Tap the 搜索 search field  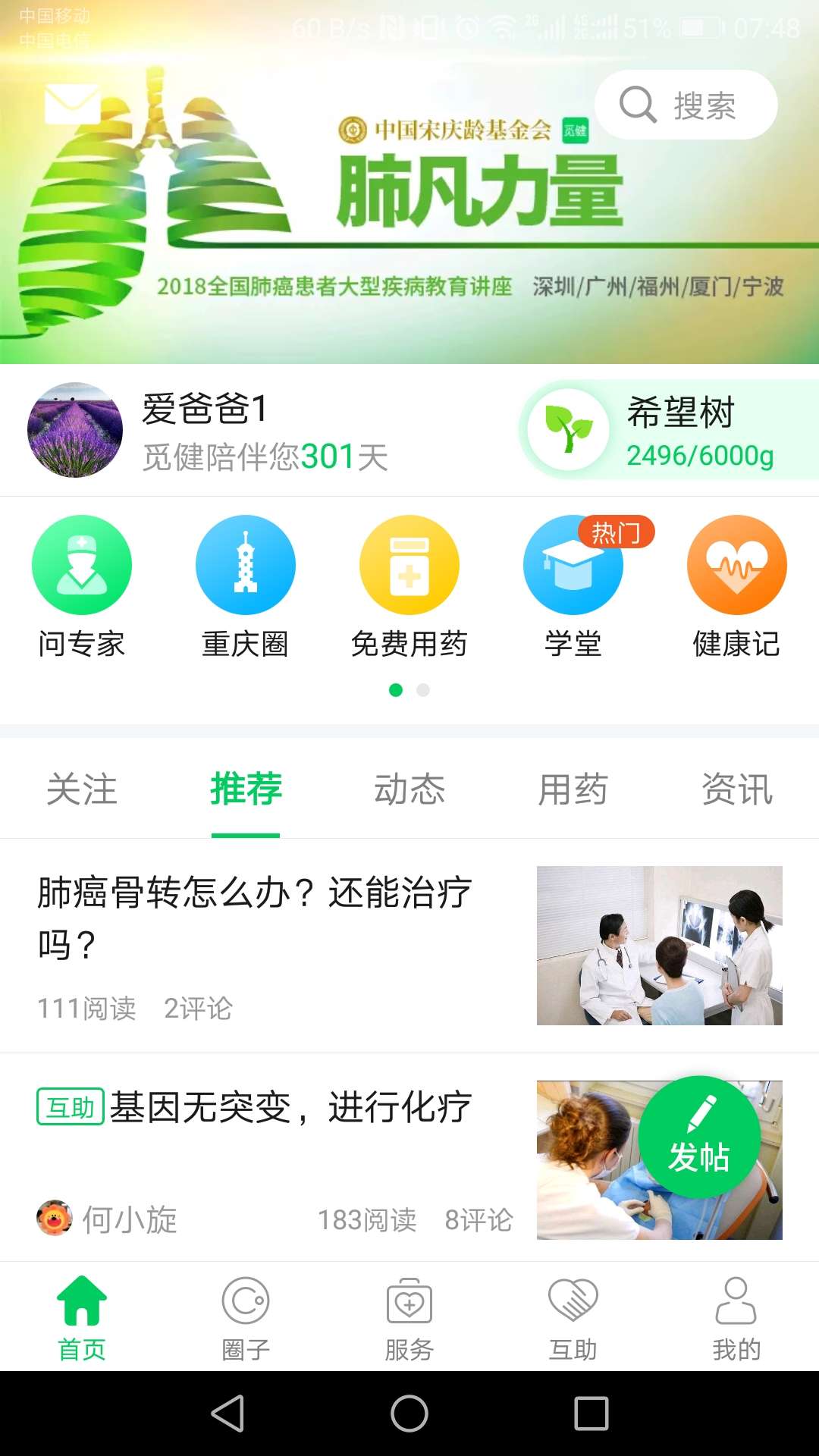[682, 106]
